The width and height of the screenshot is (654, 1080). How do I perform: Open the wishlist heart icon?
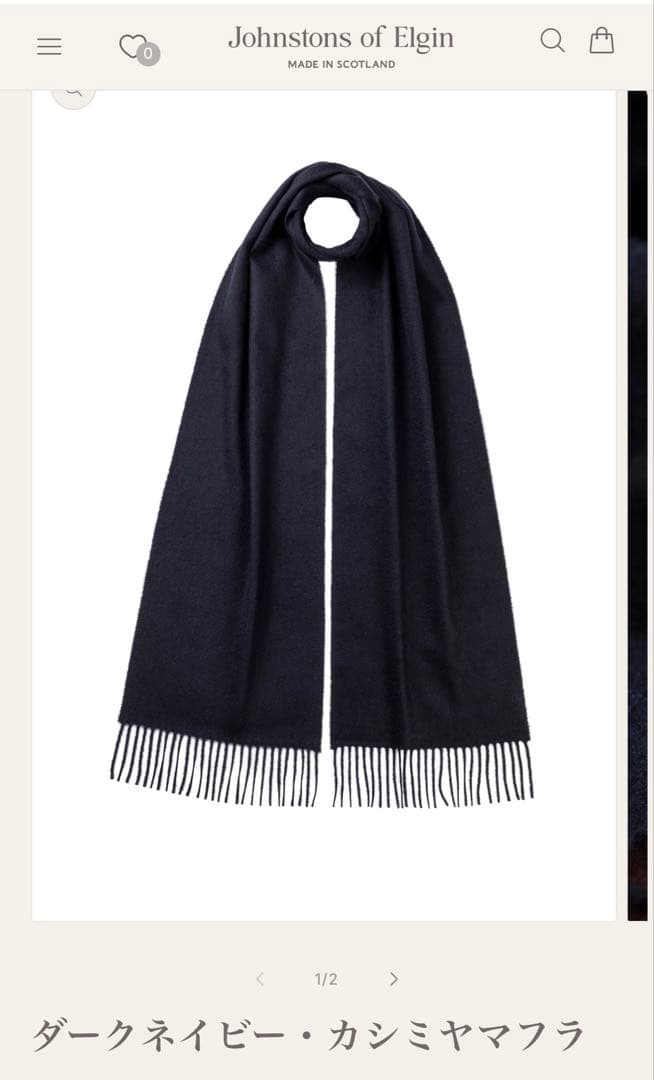133,46
